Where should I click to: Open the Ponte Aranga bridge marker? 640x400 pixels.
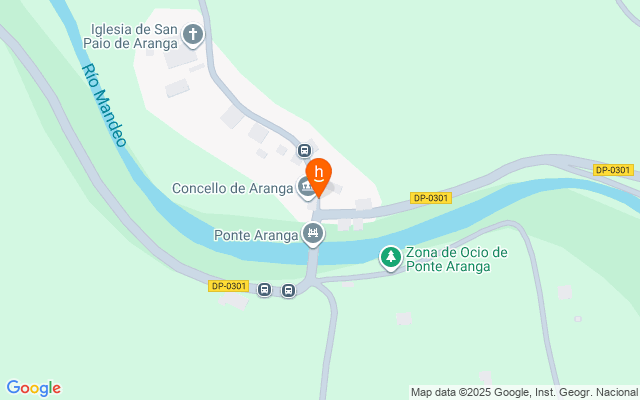[313, 235]
